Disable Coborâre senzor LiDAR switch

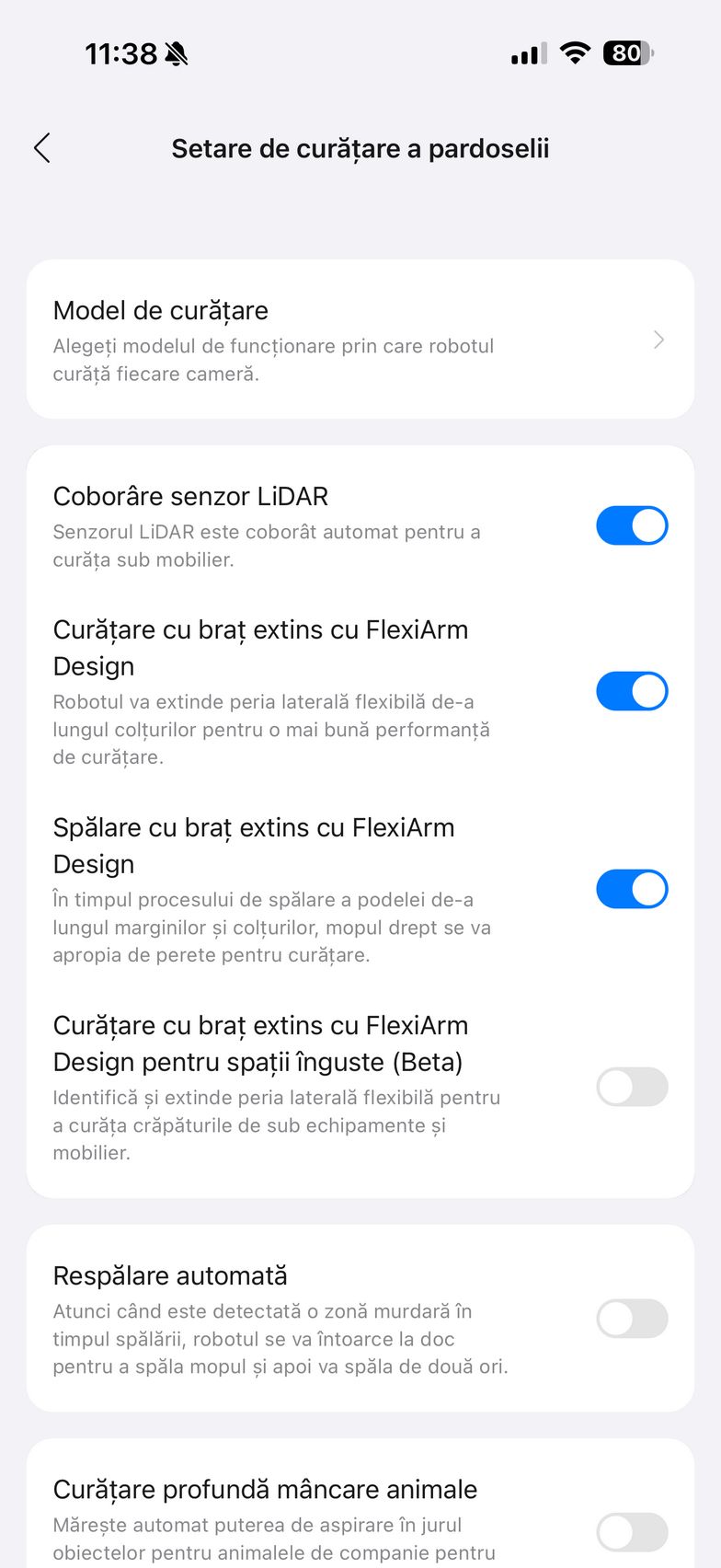click(x=632, y=525)
